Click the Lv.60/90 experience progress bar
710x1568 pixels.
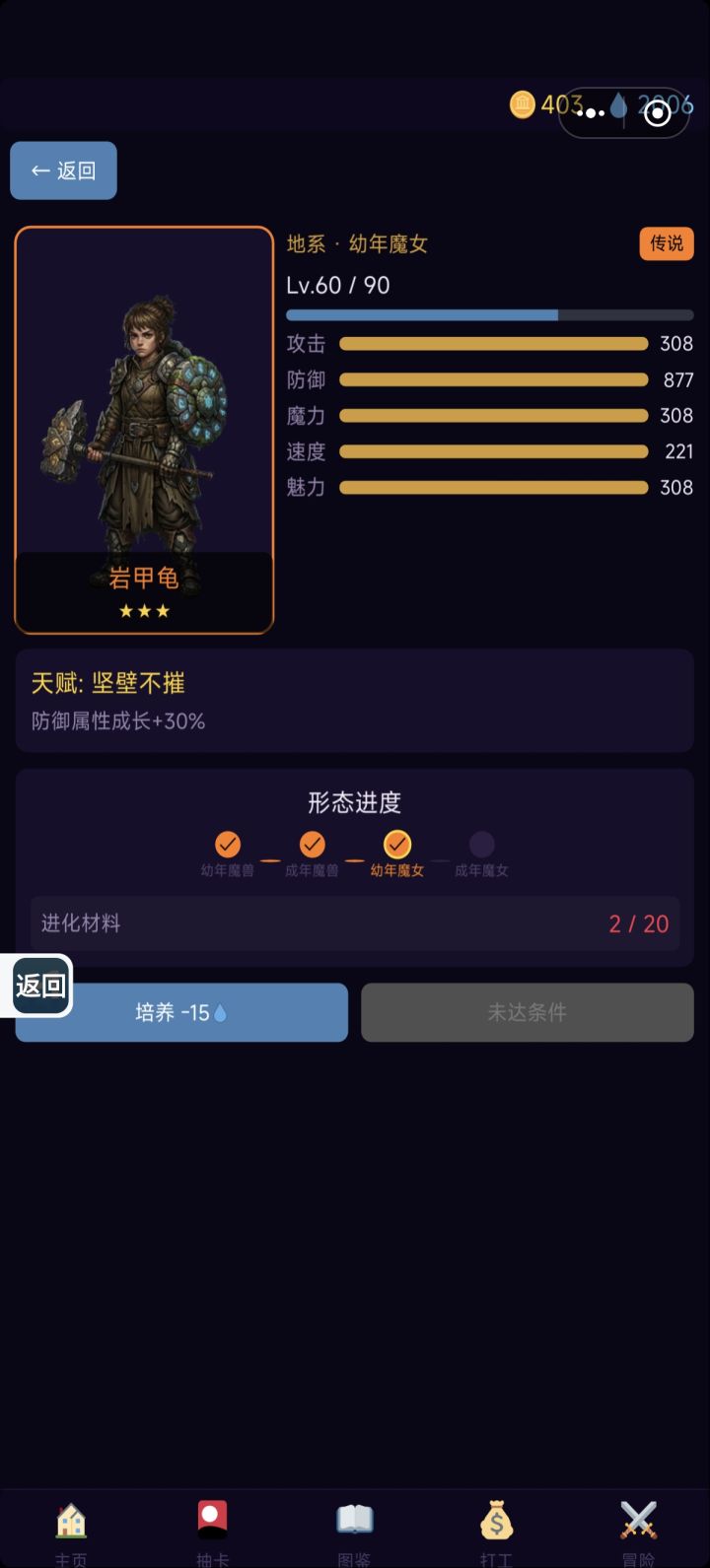(x=490, y=315)
